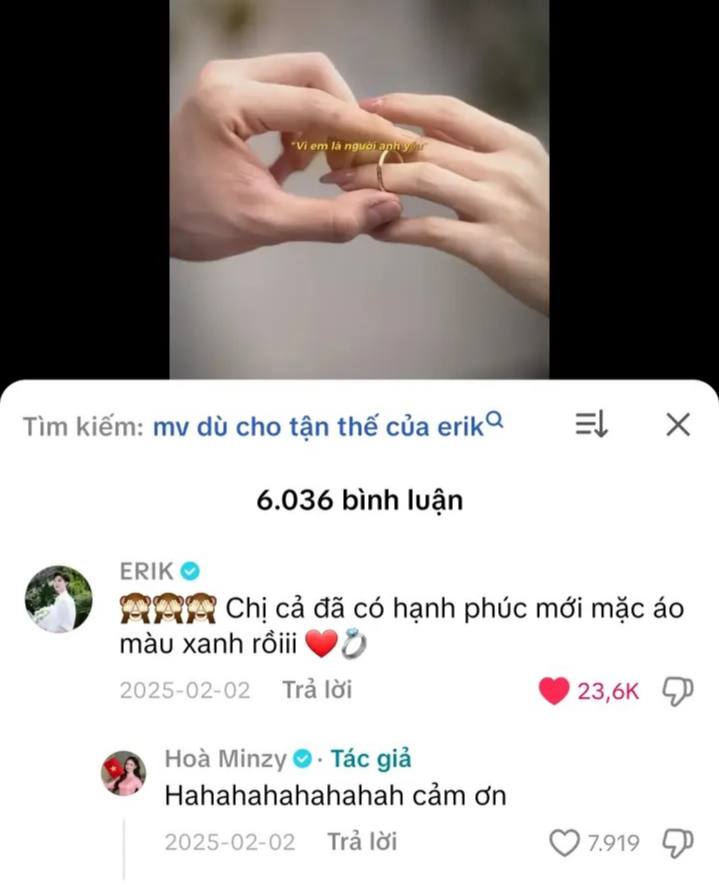The width and height of the screenshot is (719, 887).
Task: Reply to ERIK's comment
Action: click(316, 690)
